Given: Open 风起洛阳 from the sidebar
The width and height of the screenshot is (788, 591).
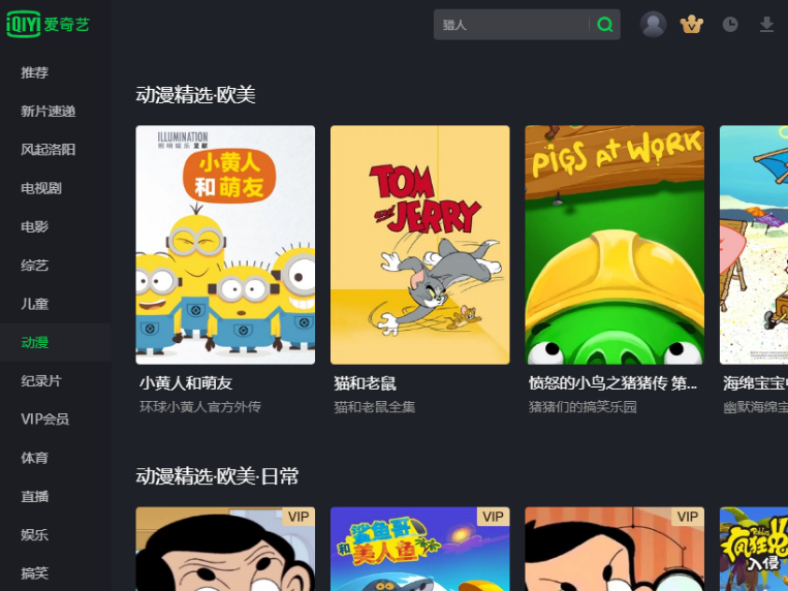Looking at the screenshot, I should tap(48, 150).
